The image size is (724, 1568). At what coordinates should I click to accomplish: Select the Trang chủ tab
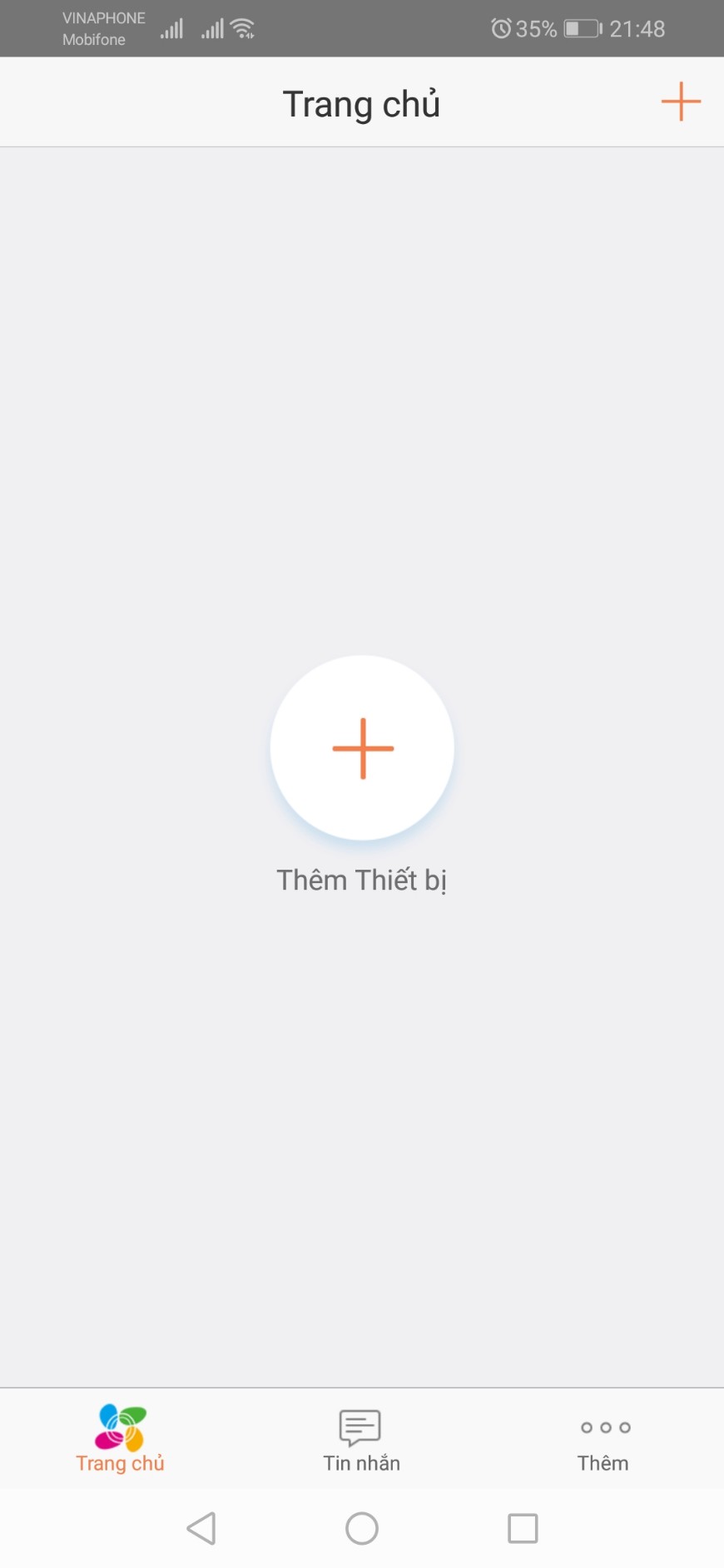[x=121, y=1440]
